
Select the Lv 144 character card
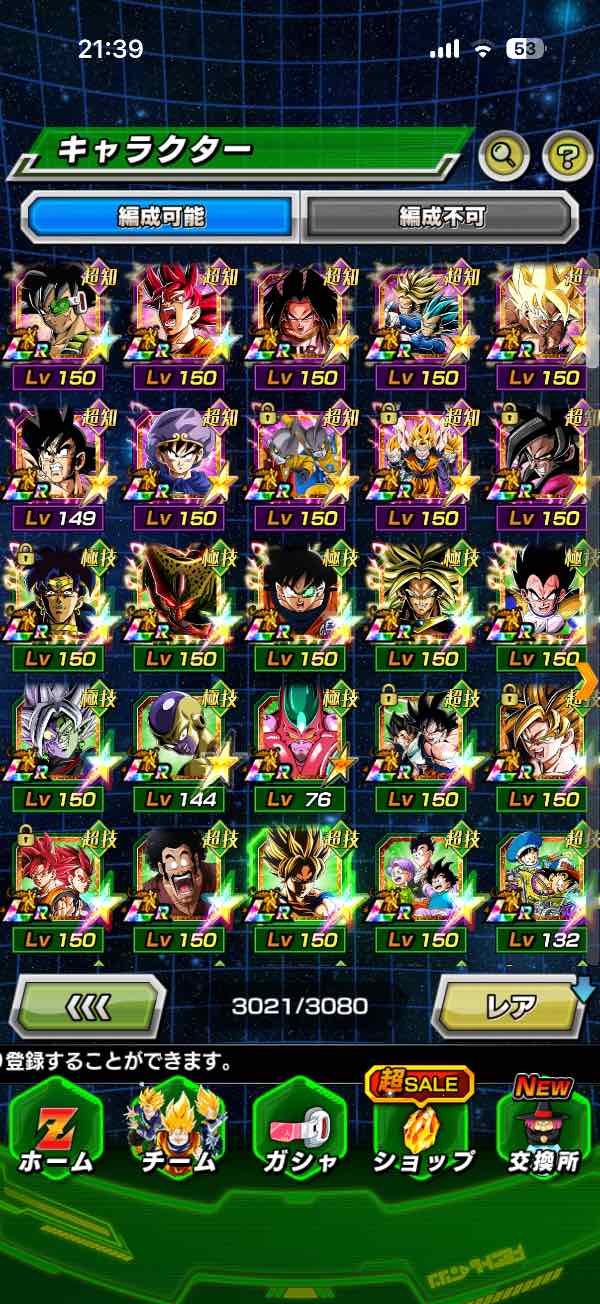coord(180,742)
